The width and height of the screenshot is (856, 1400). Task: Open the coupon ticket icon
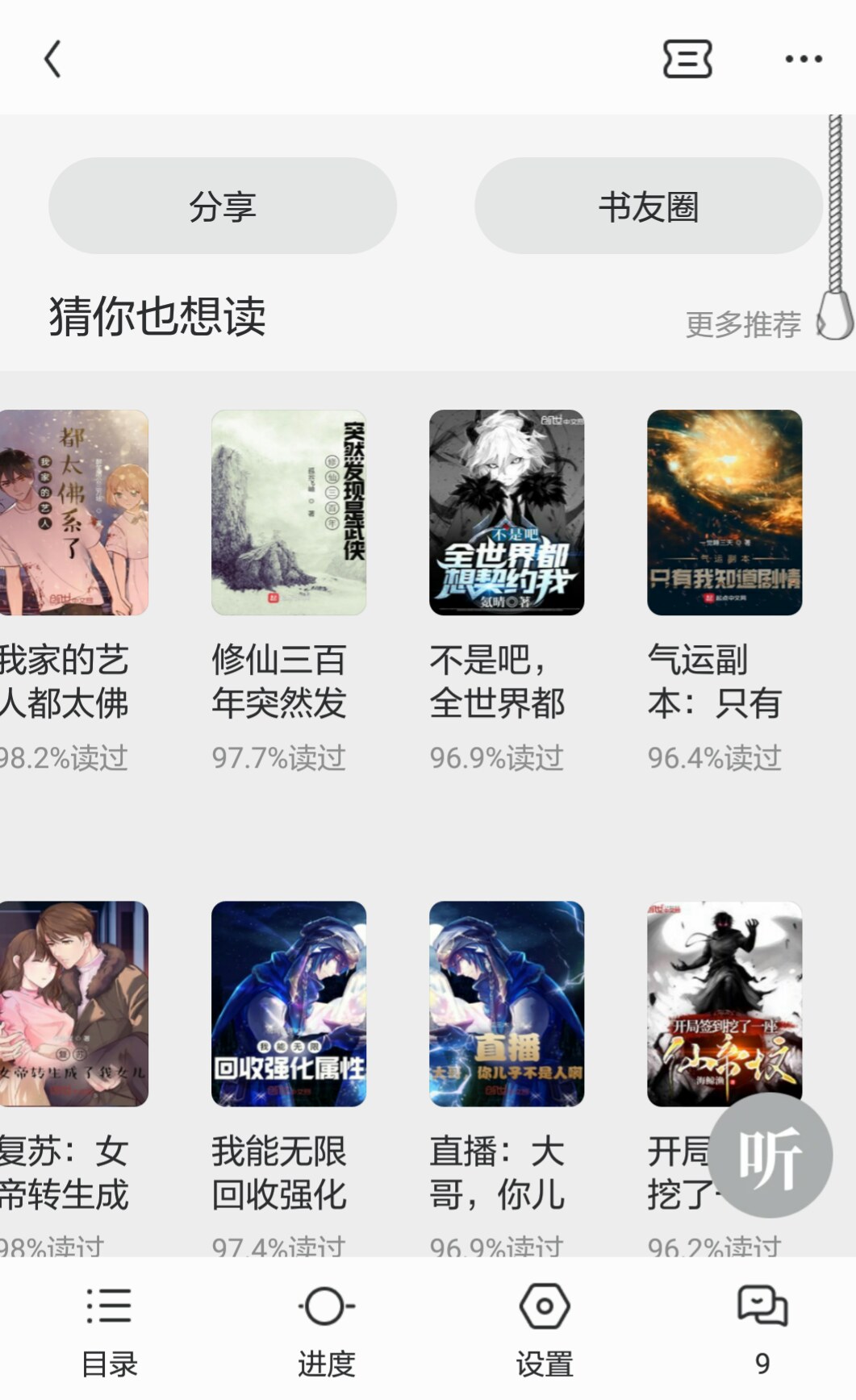click(x=687, y=59)
